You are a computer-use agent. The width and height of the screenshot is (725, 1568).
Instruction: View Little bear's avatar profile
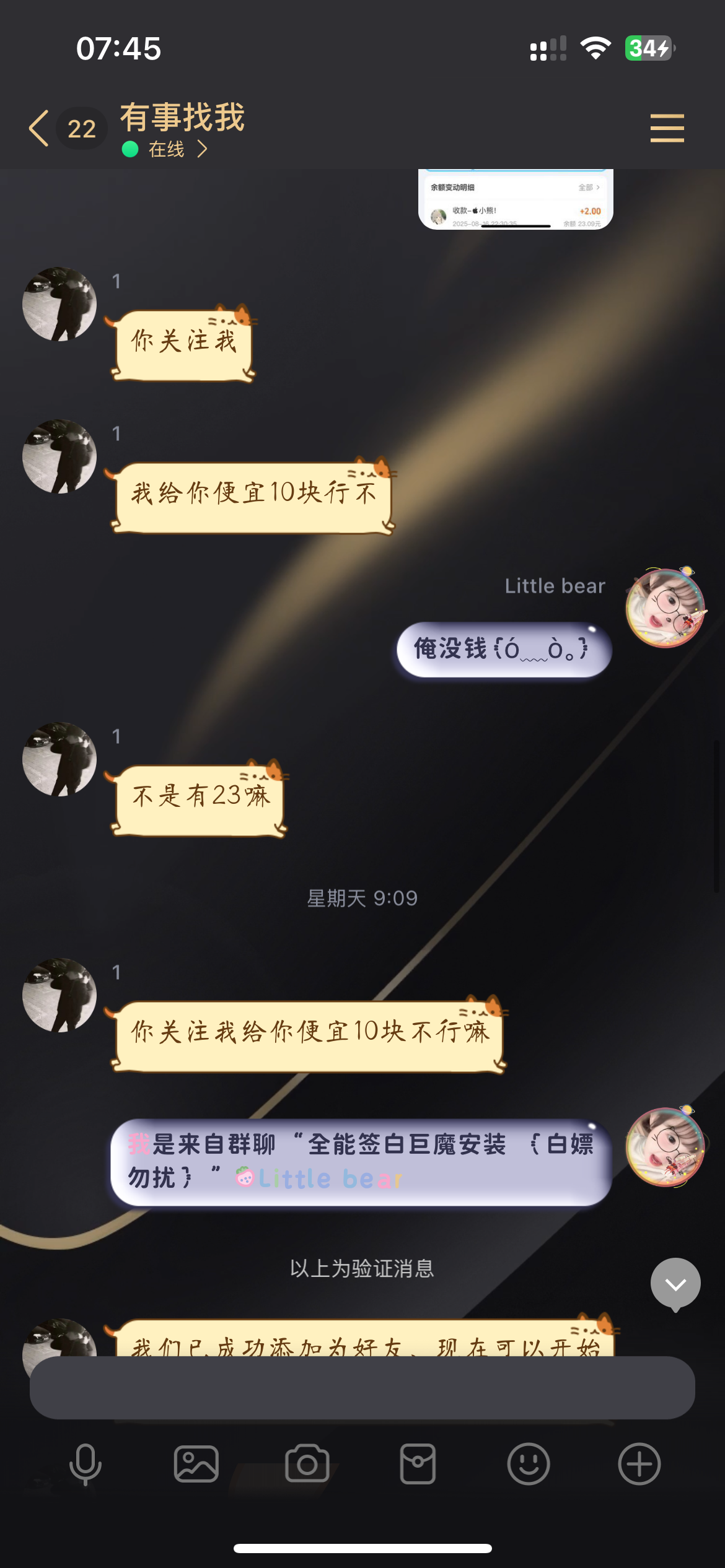point(666,608)
